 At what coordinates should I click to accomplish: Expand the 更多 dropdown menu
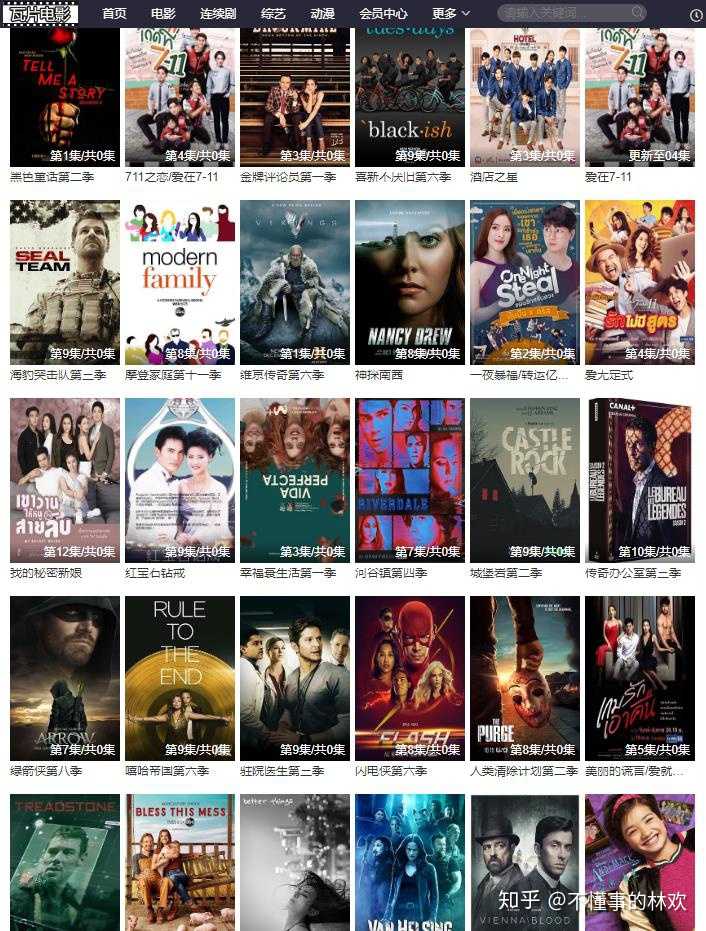pyautogui.click(x=451, y=14)
